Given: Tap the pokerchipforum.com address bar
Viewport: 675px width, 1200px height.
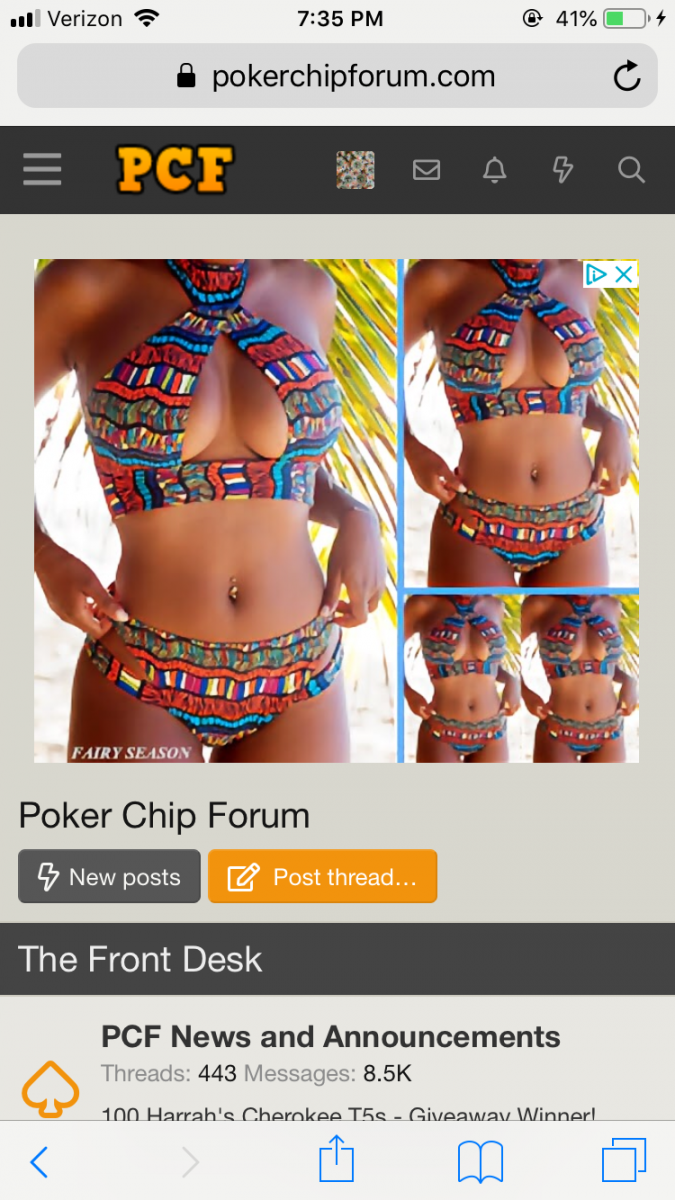Looking at the screenshot, I should click(x=335, y=76).
